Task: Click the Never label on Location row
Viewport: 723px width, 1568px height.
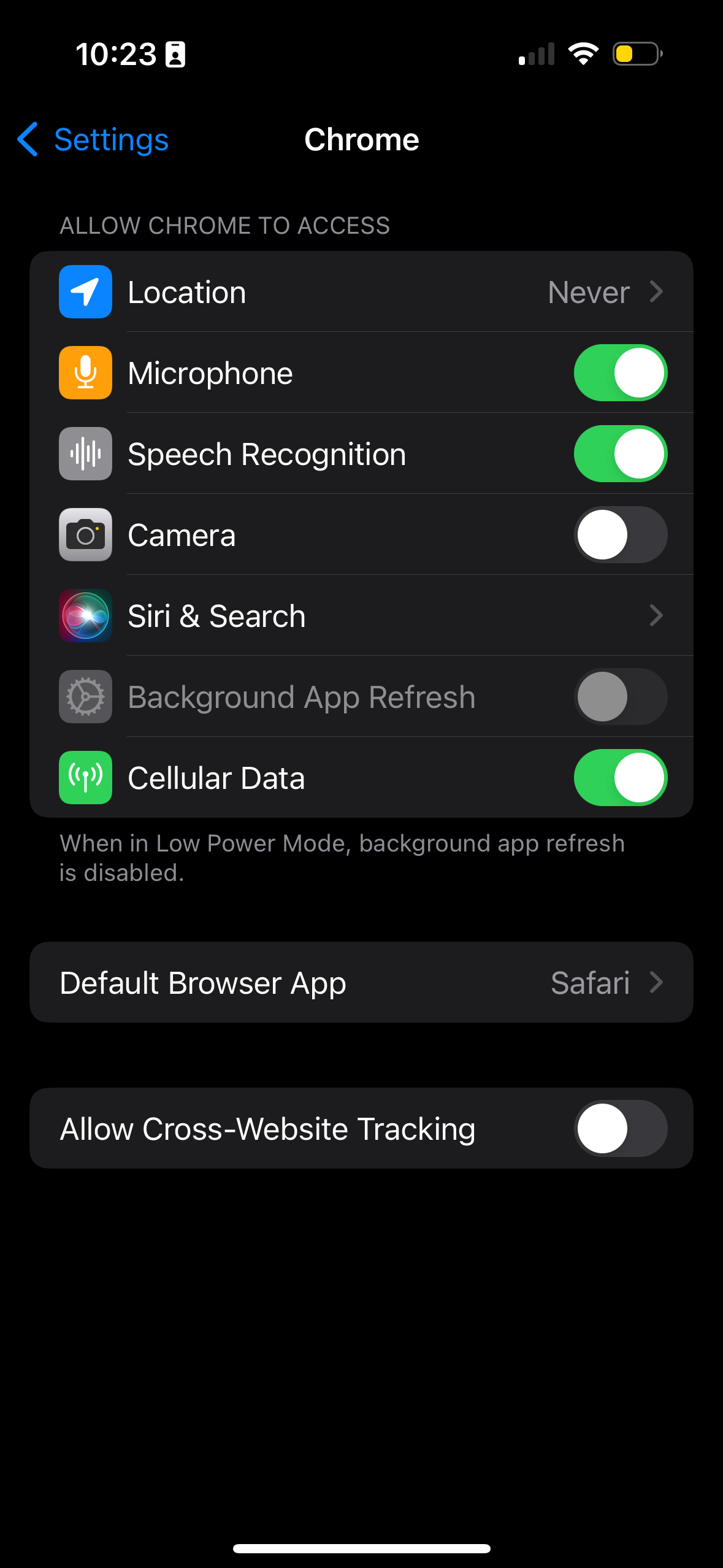Action: tap(587, 291)
